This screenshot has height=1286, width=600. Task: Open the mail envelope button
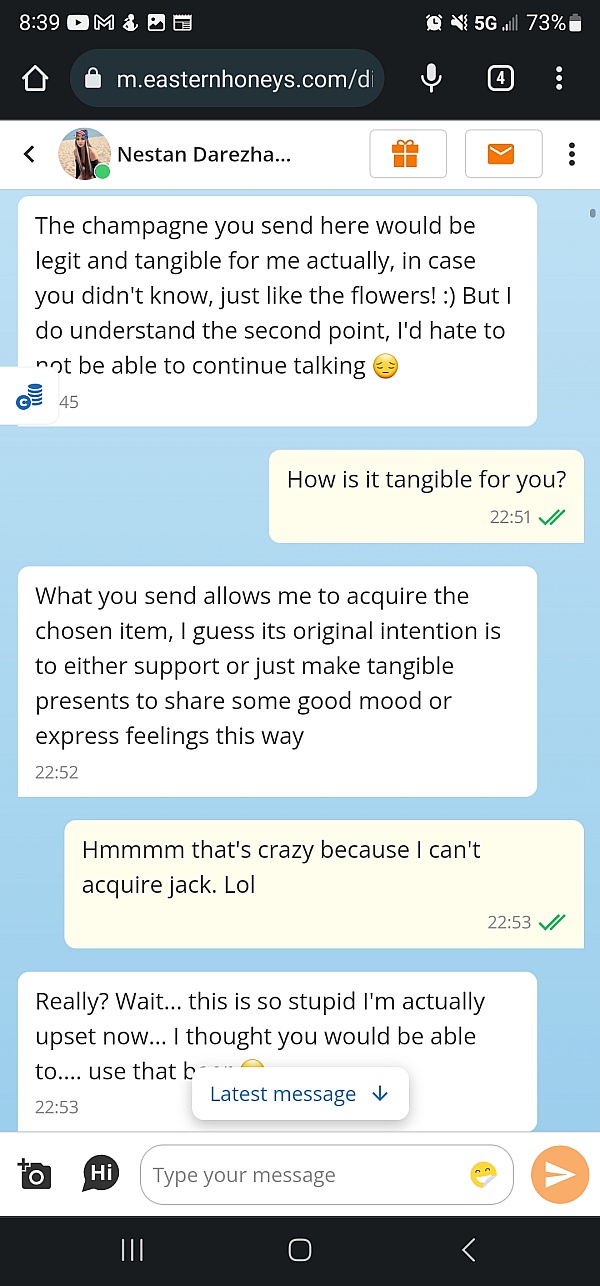pyautogui.click(x=503, y=154)
